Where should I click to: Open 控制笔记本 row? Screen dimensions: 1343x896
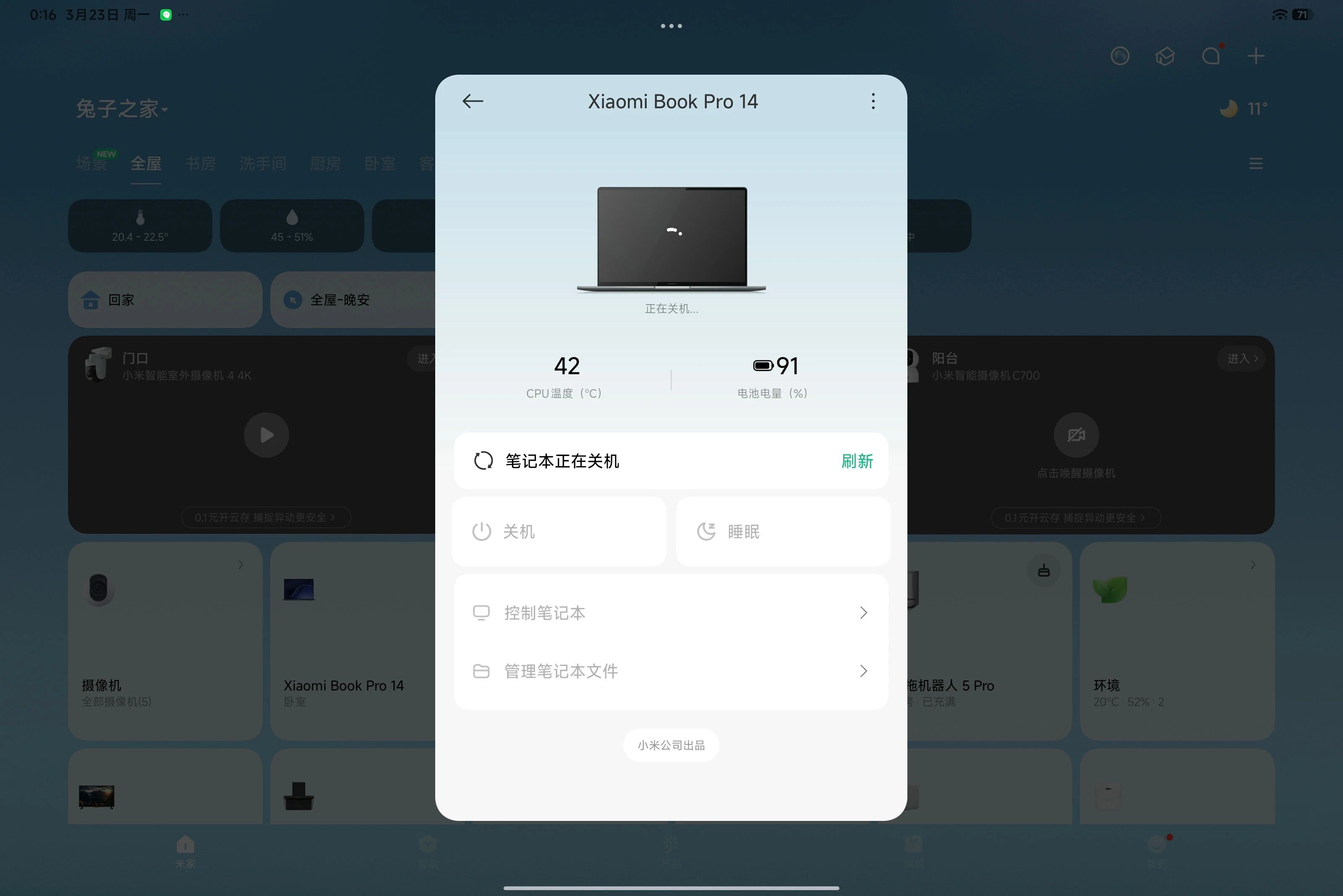point(671,612)
